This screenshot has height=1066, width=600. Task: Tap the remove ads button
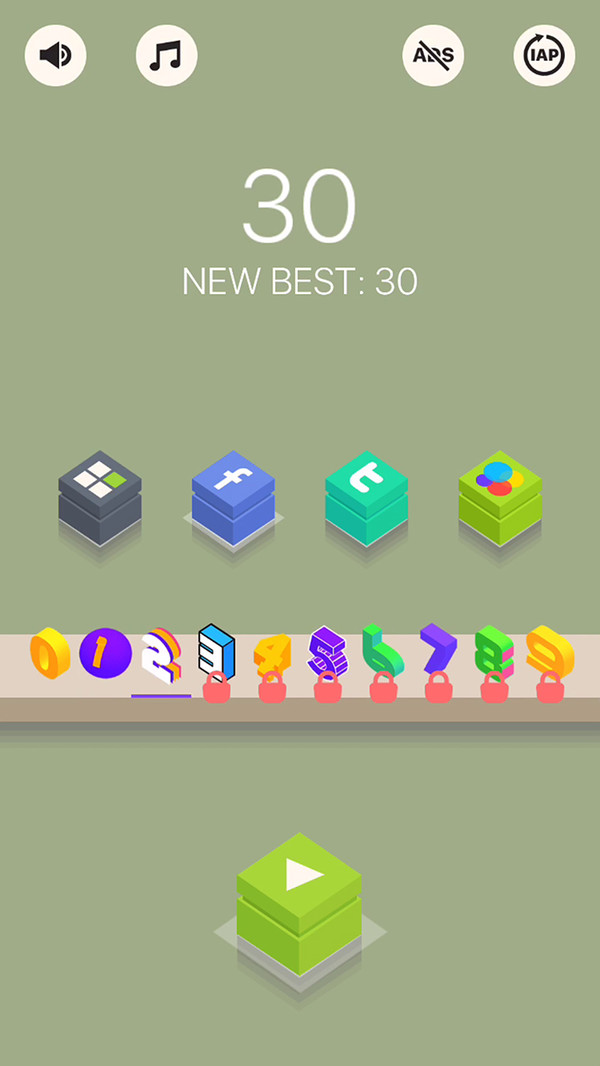pos(433,55)
